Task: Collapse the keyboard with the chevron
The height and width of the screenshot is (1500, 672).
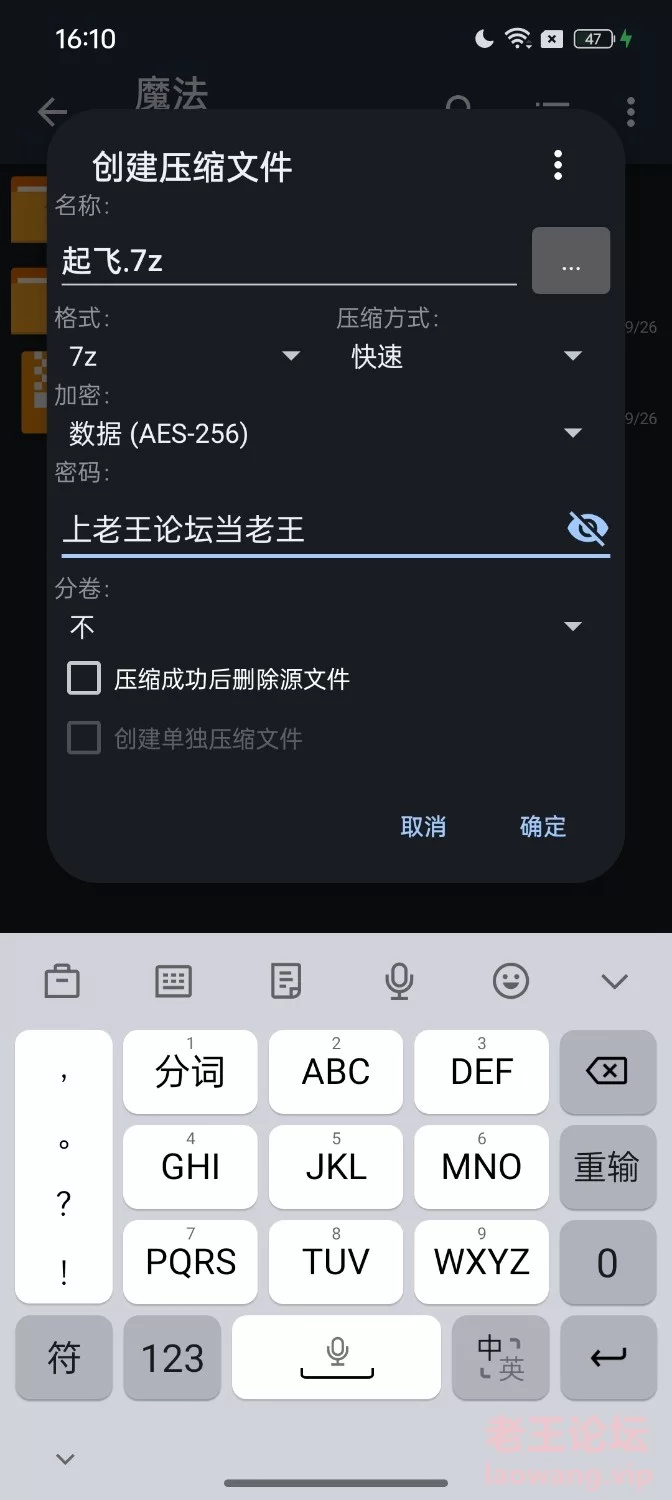Action: click(x=614, y=981)
